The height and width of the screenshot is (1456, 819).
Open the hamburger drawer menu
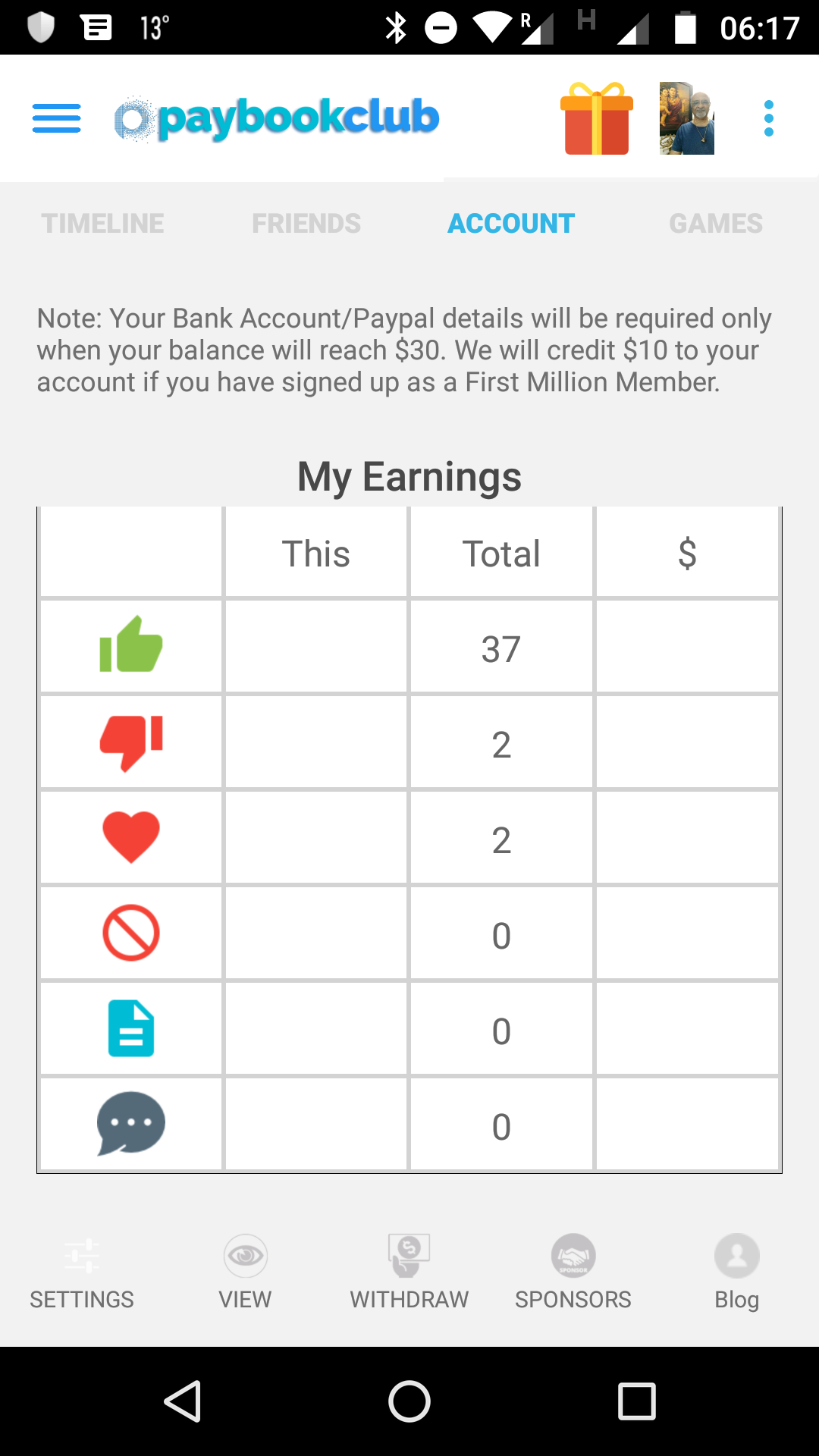click(x=57, y=118)
